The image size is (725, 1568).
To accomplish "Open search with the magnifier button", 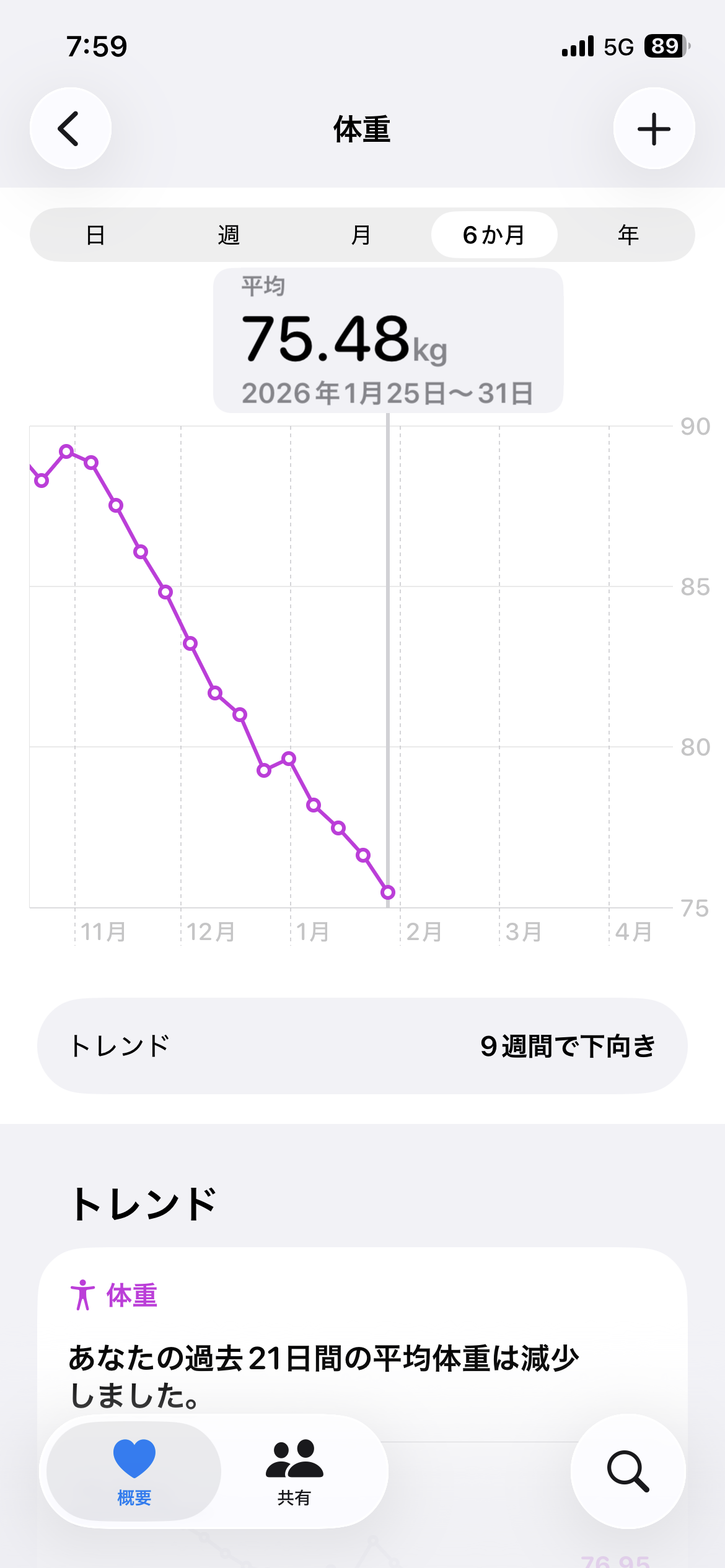I will click(628, 1471).
